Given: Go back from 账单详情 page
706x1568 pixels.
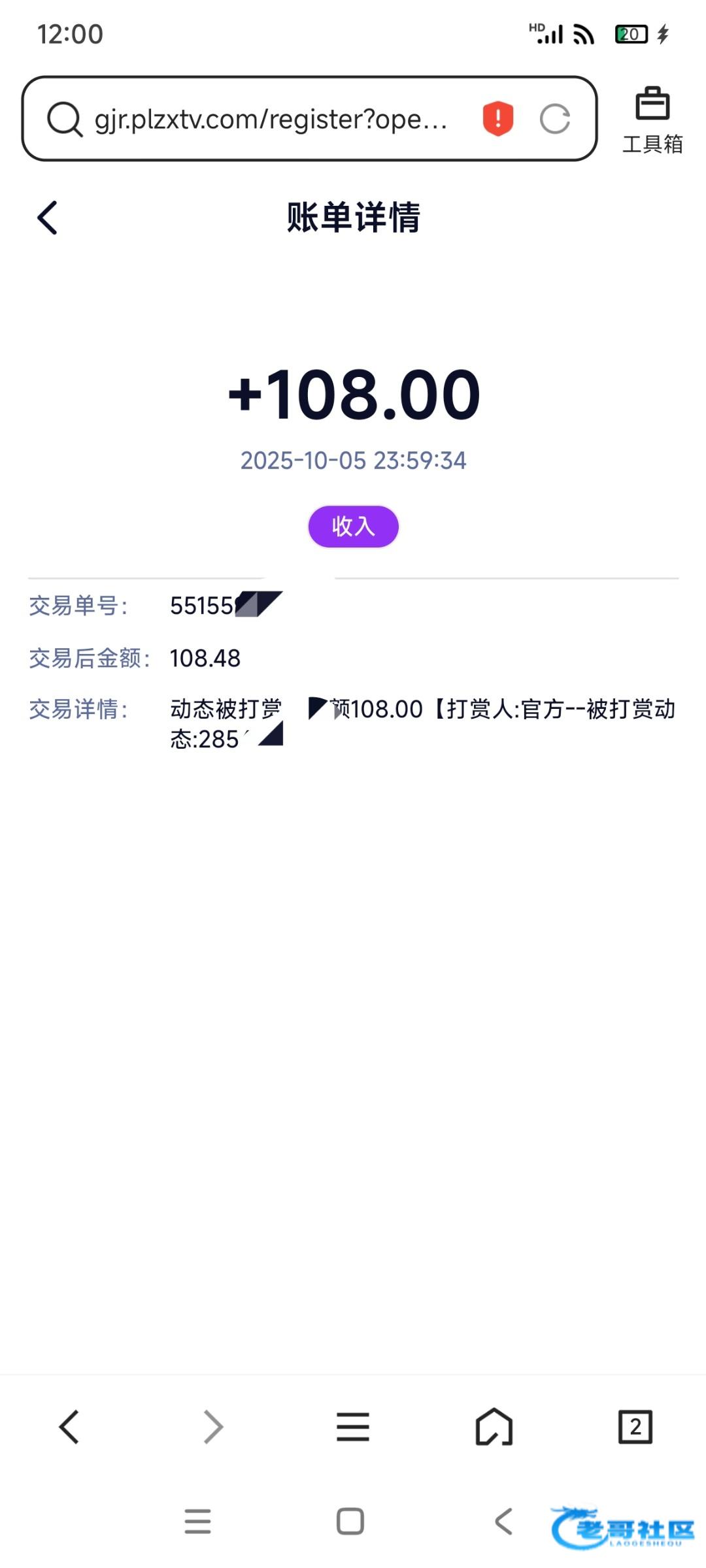Looking at the screenshot, I should tap(48, 218).
